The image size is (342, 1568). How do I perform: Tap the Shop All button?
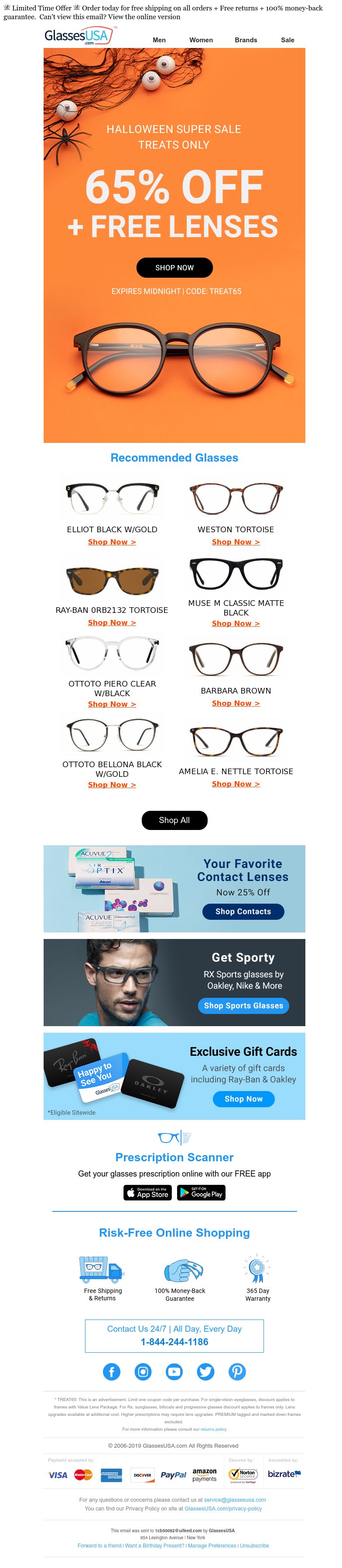coord(174,820)
